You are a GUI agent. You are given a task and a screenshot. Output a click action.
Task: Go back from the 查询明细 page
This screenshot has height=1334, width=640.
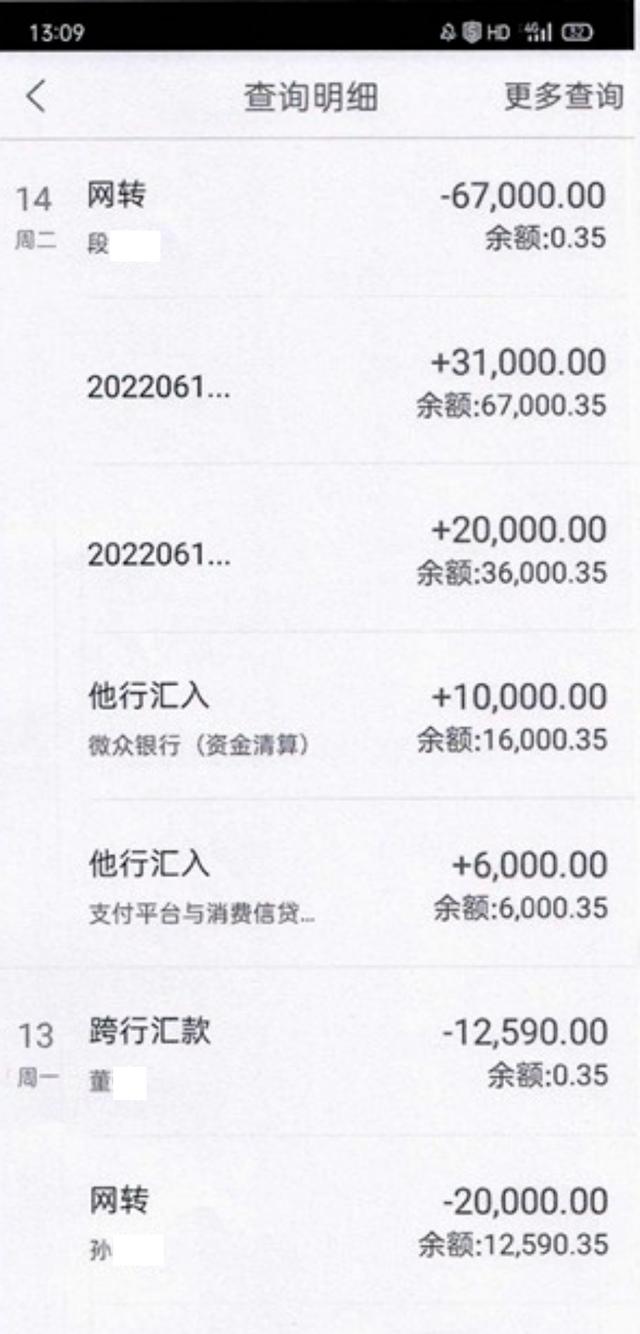click(36, 97)
